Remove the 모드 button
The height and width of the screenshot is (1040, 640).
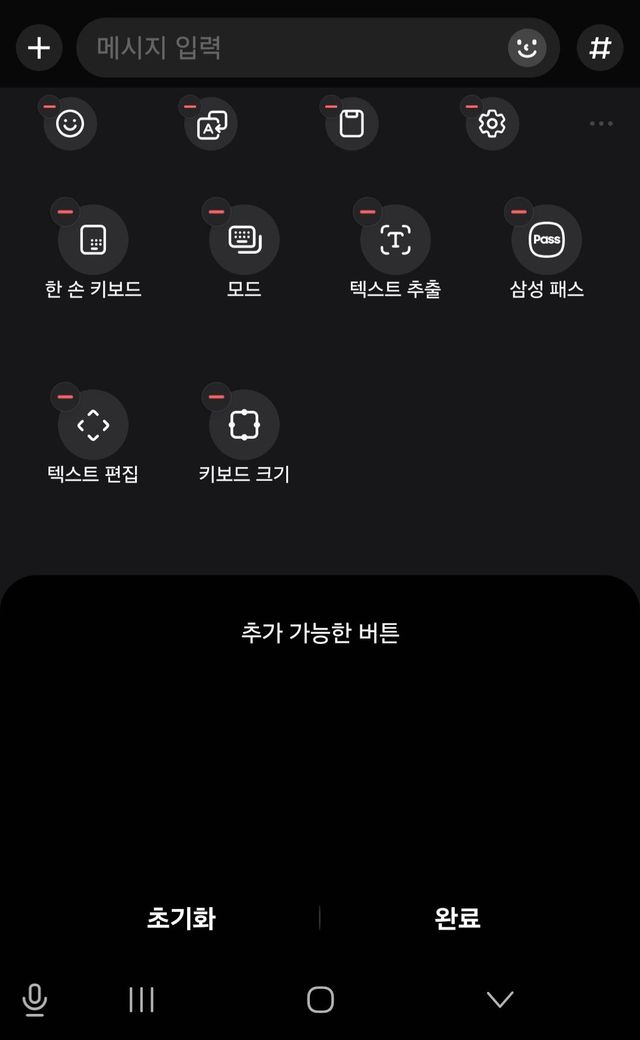tap(216, 212)
